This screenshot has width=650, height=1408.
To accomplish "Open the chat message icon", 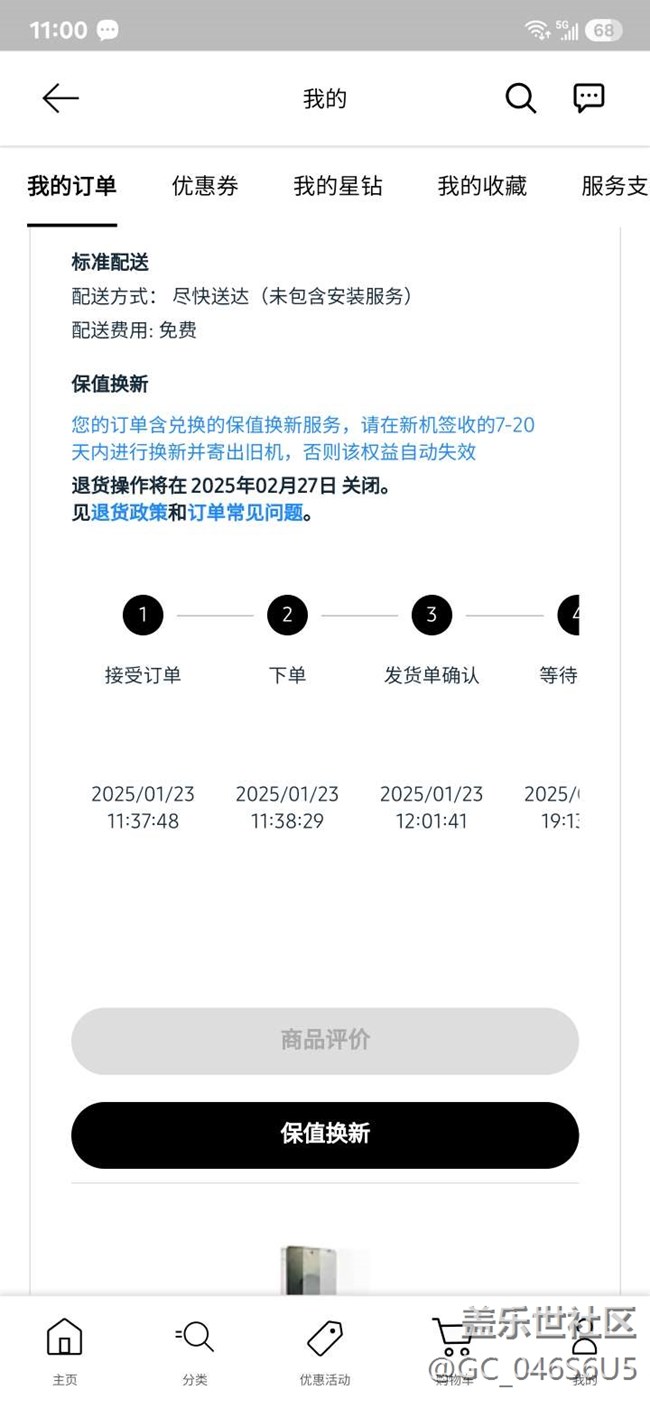I will 589,98.
